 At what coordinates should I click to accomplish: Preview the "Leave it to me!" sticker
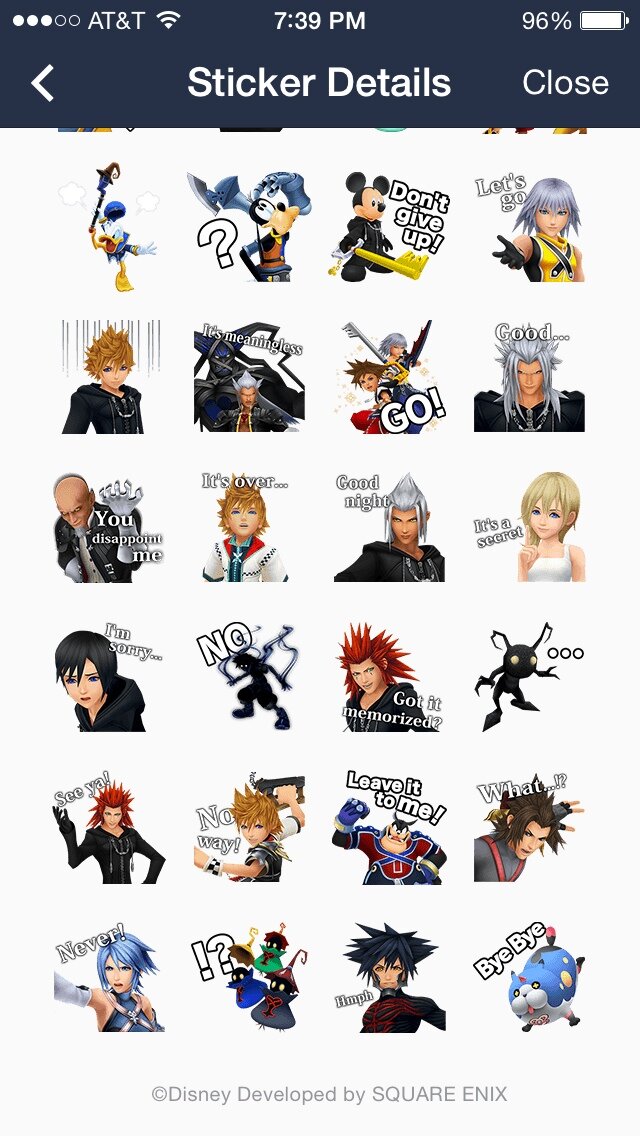[390, 827]
